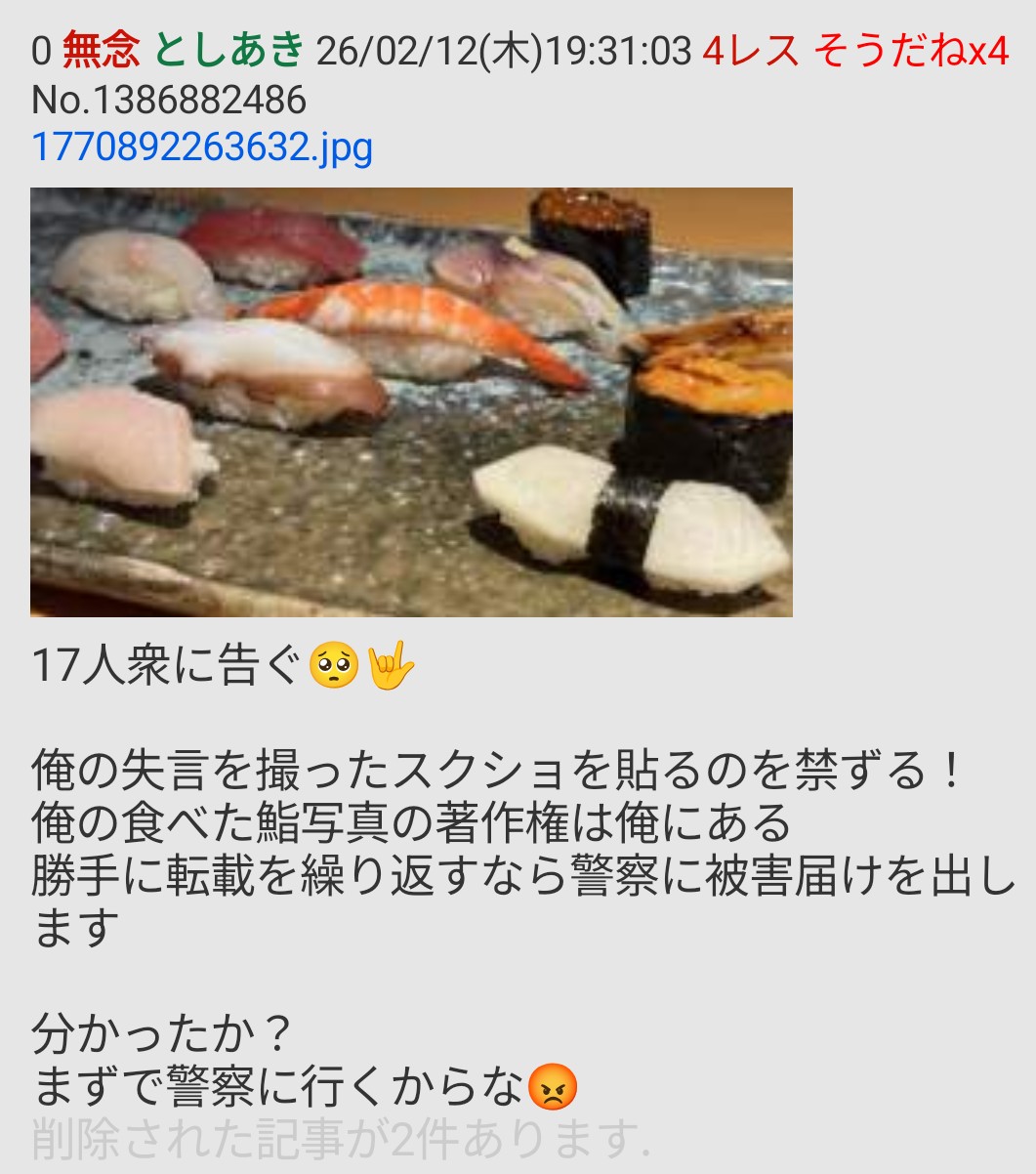Enlarge the sushi photo thumbnail
Image resolution: width=1036 pixels, height=1174 pixels.
coord(411,401)
